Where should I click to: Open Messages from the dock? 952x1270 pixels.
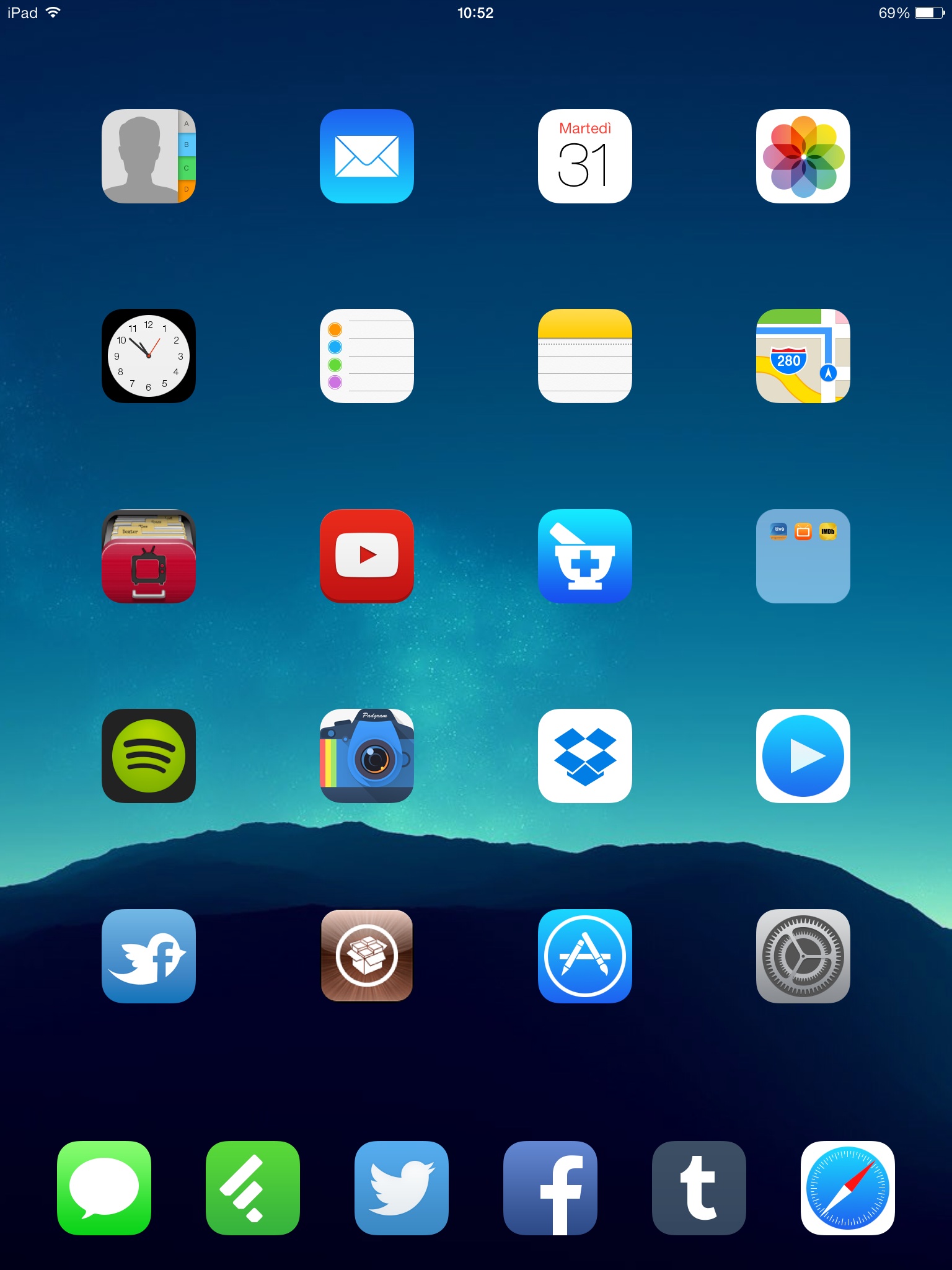[104, 1188]
